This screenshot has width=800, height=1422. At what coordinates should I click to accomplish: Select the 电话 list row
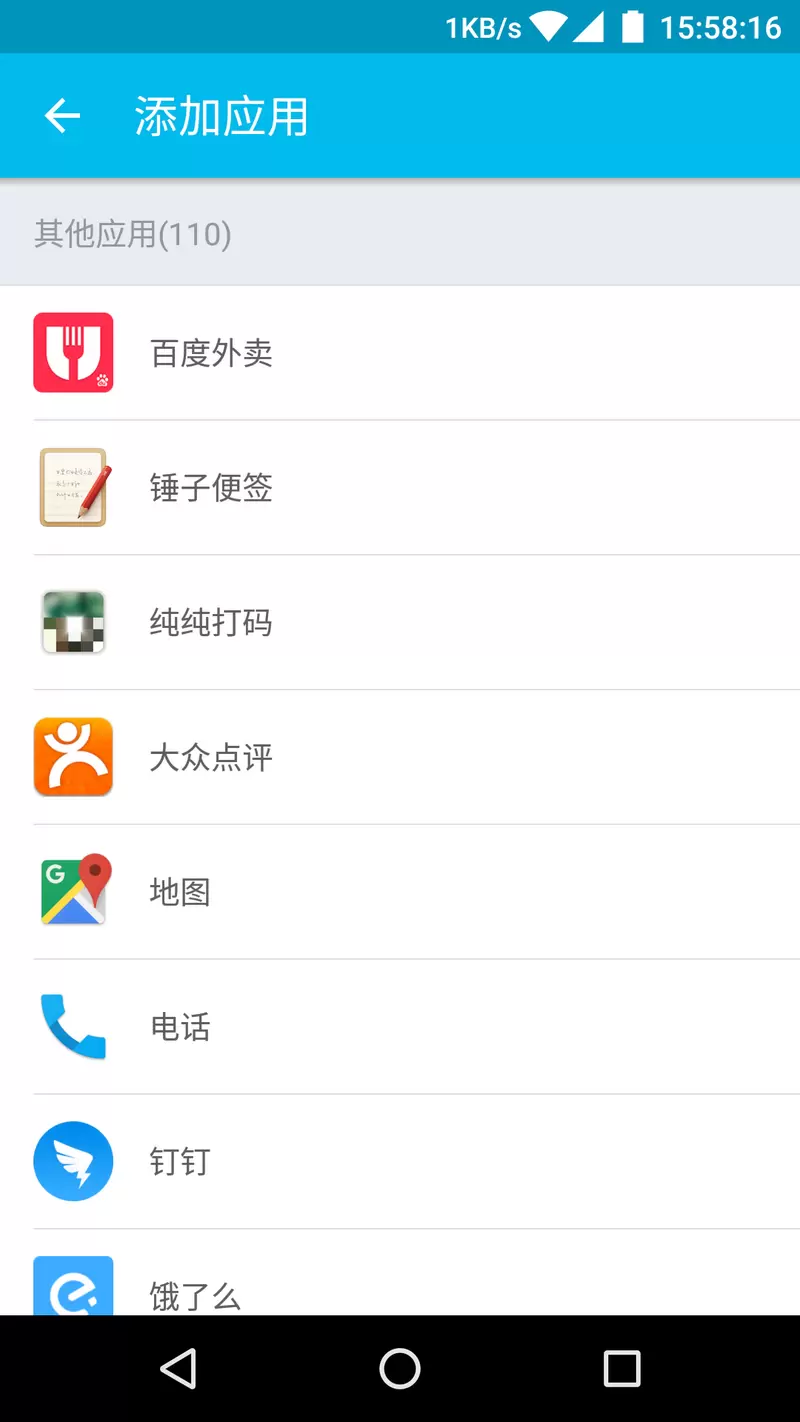coord(400,1026)
